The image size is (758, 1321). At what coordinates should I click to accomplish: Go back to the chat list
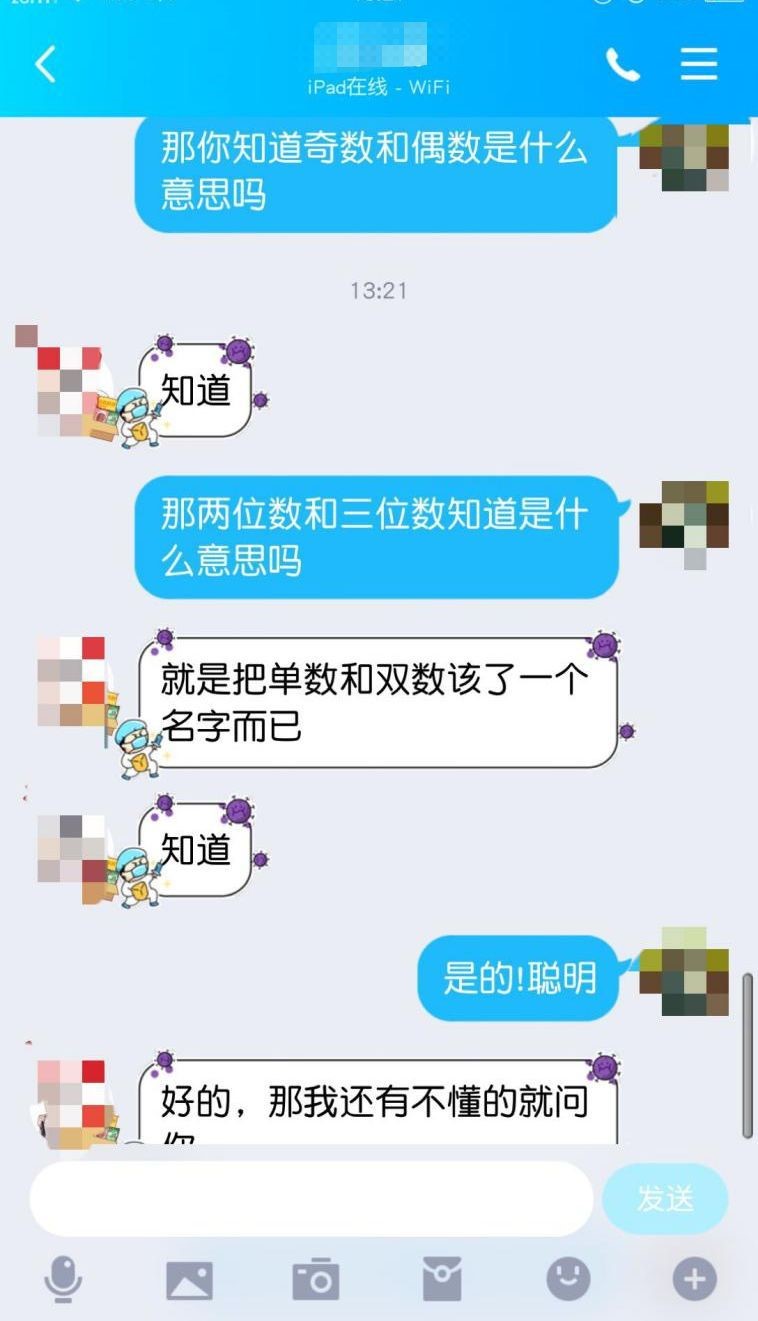click(45, 65)
